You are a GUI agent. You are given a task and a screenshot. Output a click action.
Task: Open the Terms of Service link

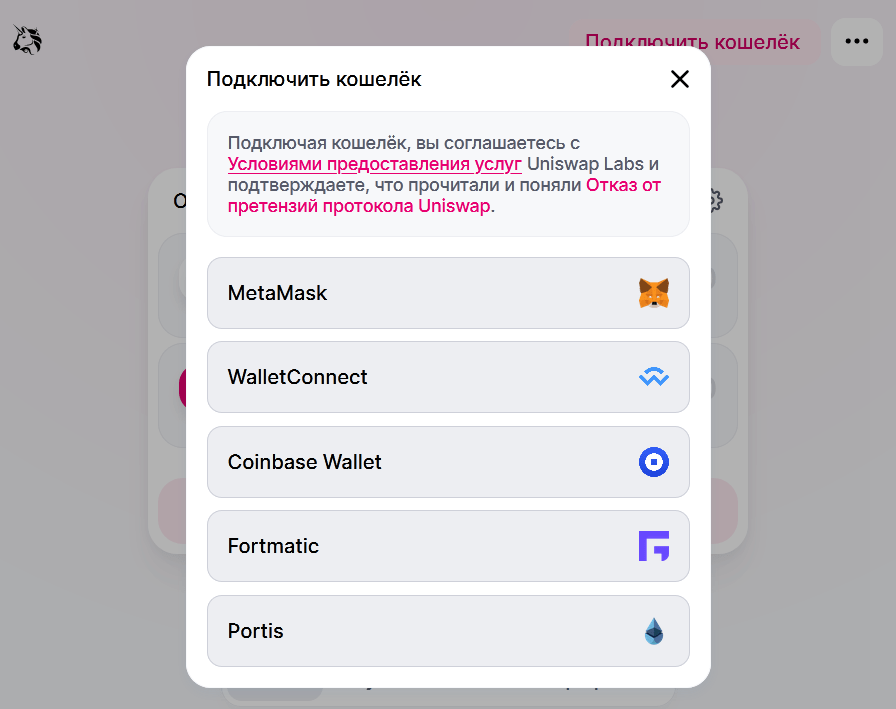[374, 164]
